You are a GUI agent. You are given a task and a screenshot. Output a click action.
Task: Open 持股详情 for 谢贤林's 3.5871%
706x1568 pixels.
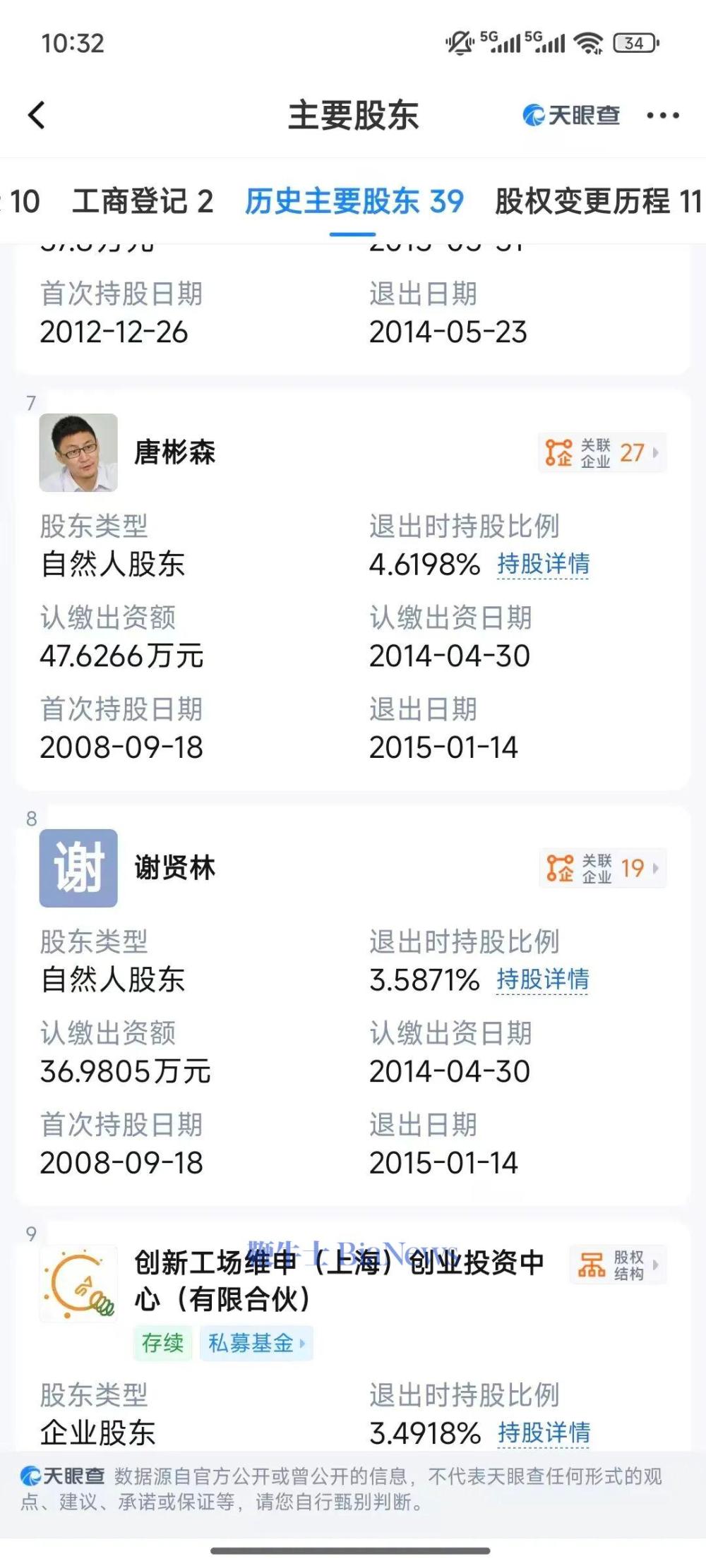click(543, 979)
